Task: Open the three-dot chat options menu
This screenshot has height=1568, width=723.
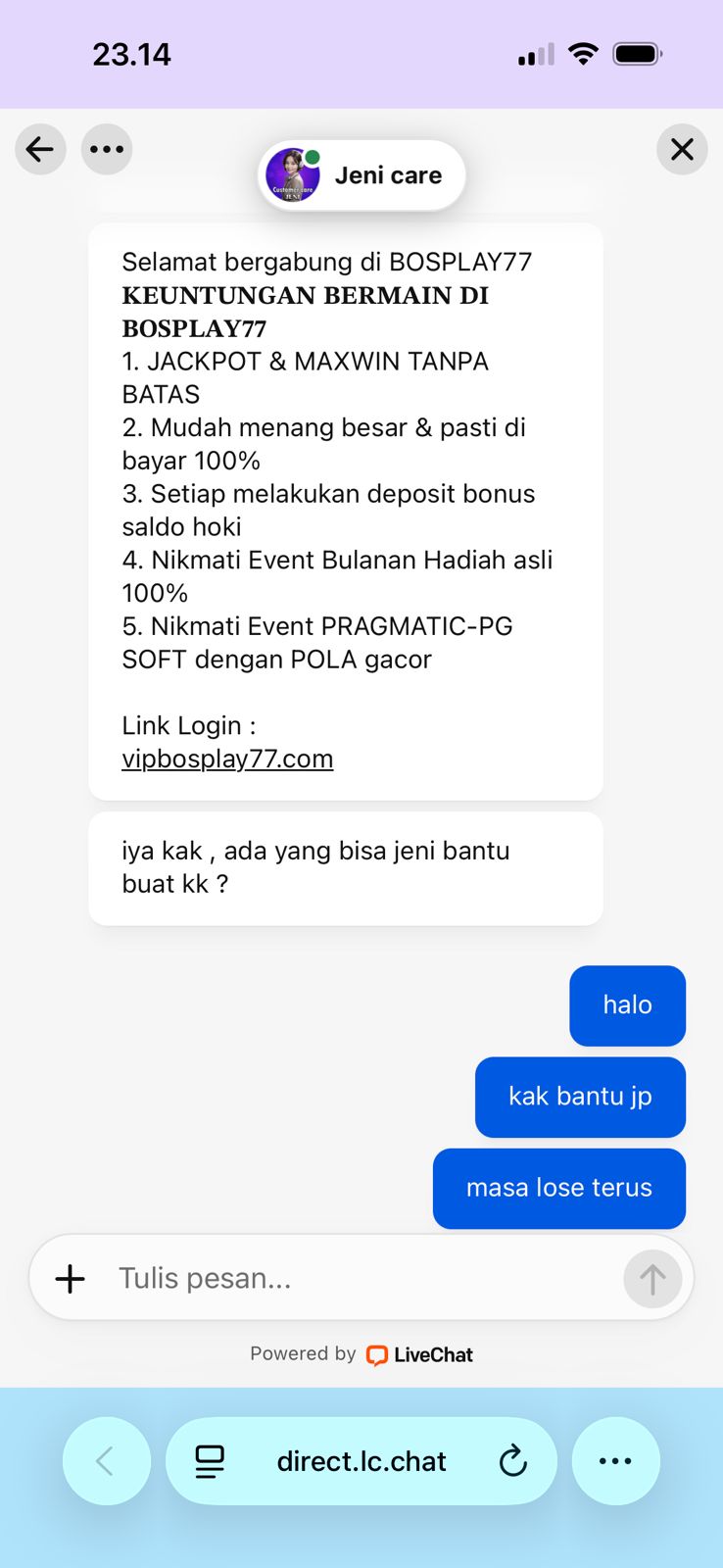Action: pos(106,149)
